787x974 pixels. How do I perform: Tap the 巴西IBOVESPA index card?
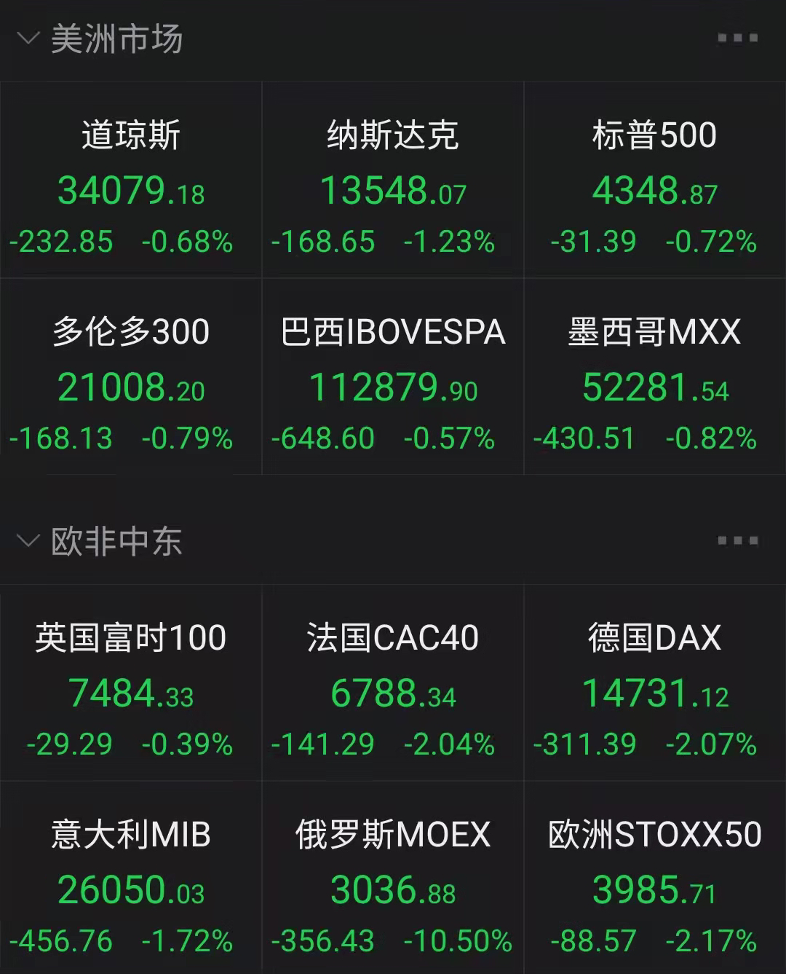[393, 378]
